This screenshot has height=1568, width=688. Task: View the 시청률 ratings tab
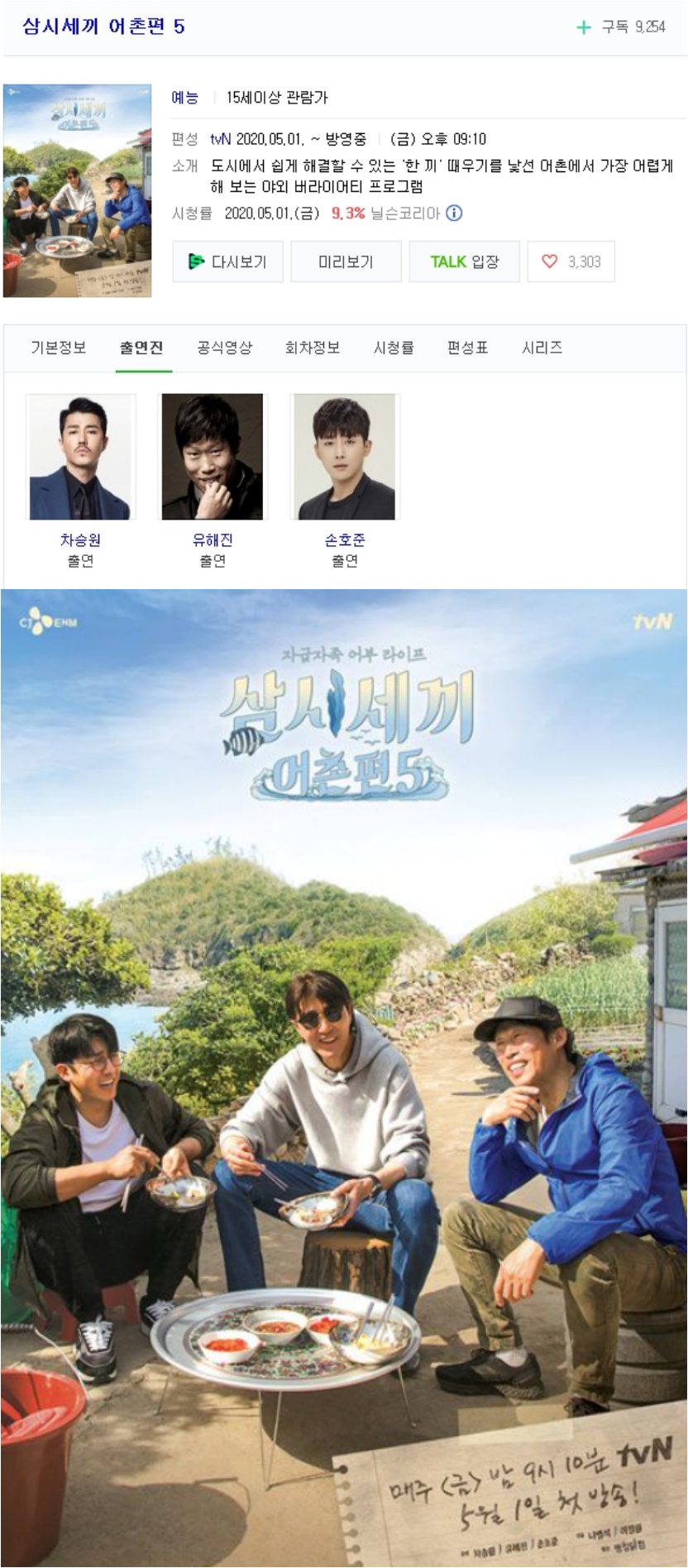394,348
